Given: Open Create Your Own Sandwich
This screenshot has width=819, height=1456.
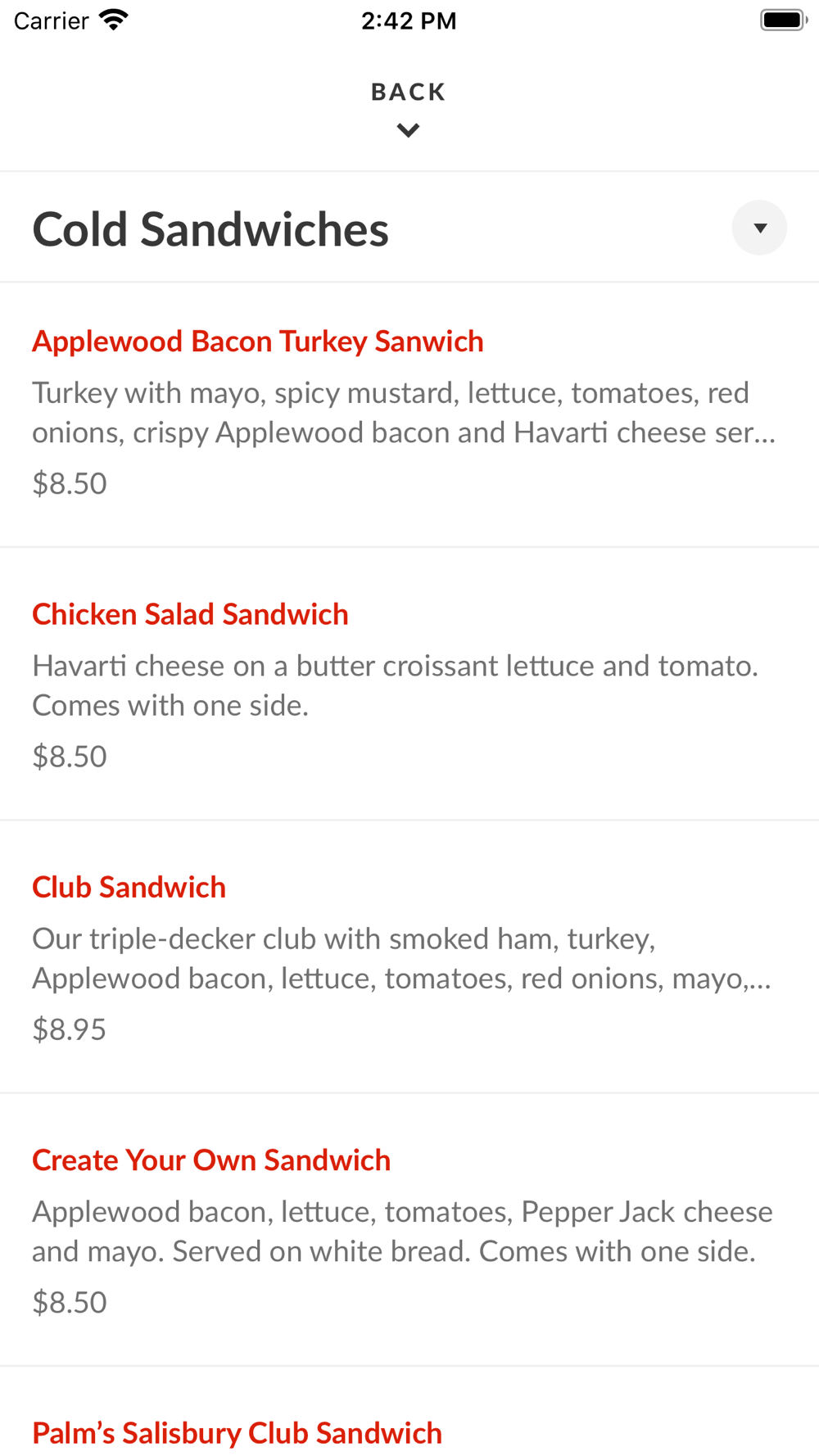Looking at the screenshot, I should point(409,1229).
